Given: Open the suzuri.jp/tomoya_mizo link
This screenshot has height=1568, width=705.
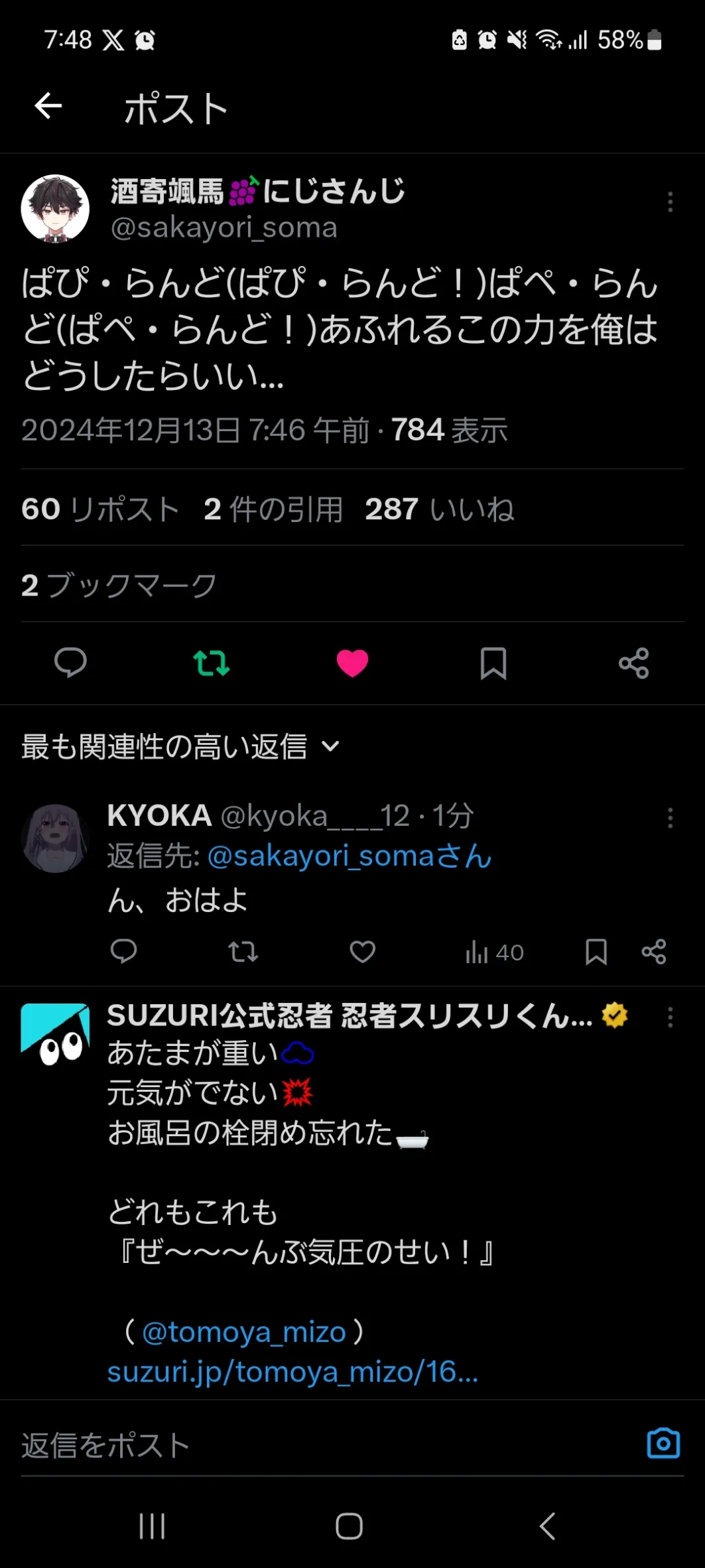Looking at the screenshot, I should tap(292, 1372).
